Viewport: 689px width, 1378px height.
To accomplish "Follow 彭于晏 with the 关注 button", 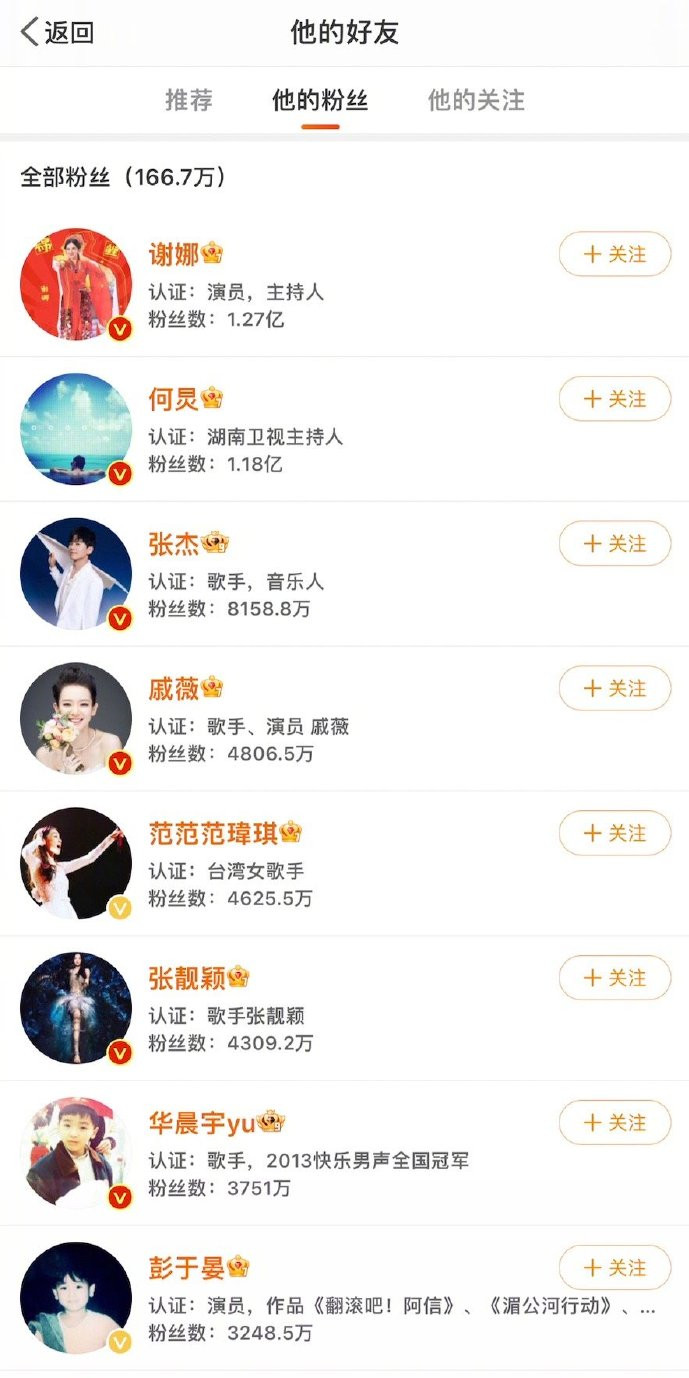I will tap(614, 1267).
